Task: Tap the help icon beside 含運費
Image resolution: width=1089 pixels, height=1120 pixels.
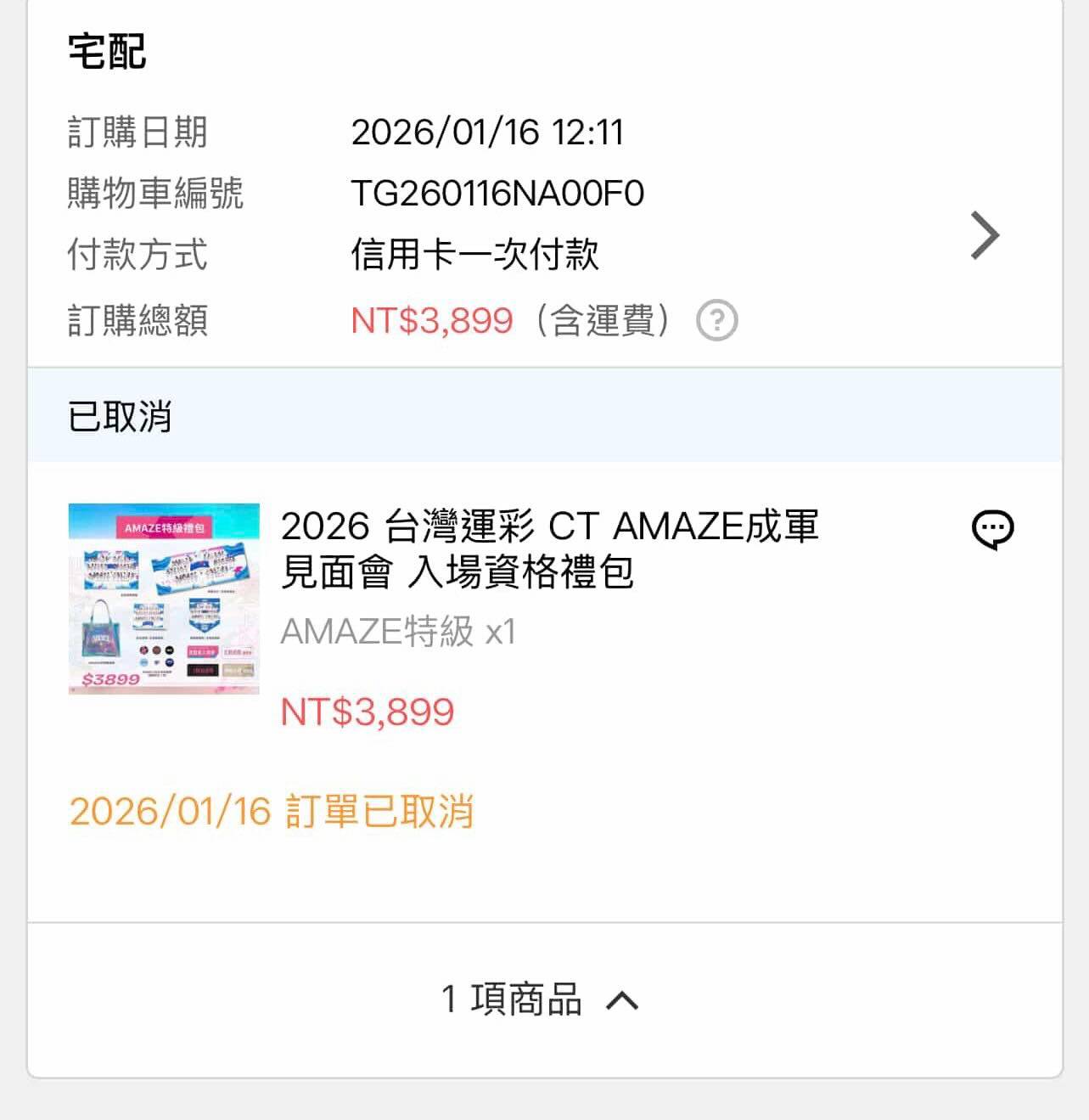Action: click(x=716, y=321)
